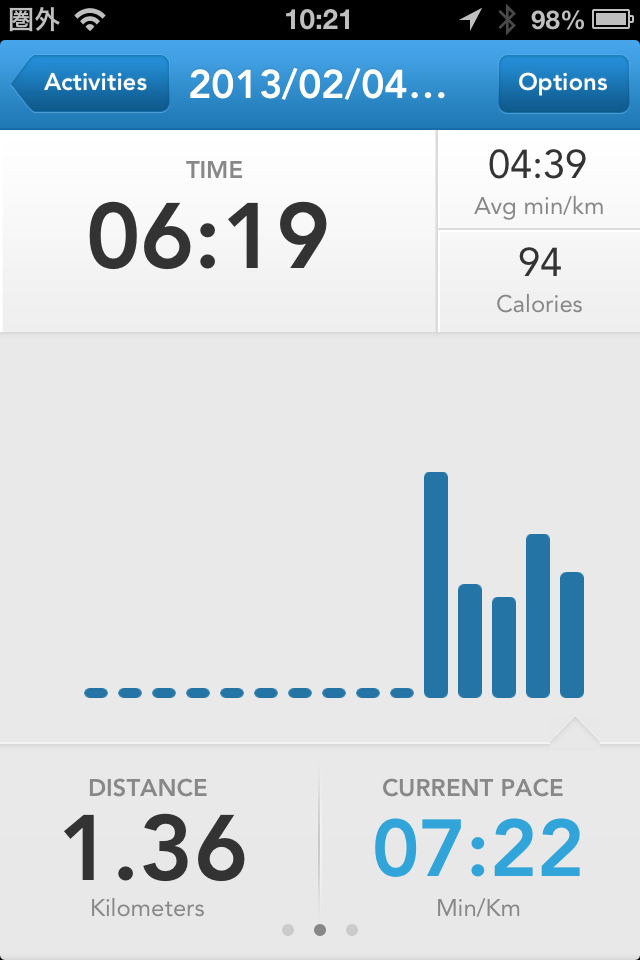Tap the page indicator dots
This screenshot has width=640, height=960.
pyautogui.click(x=320, y=930)
